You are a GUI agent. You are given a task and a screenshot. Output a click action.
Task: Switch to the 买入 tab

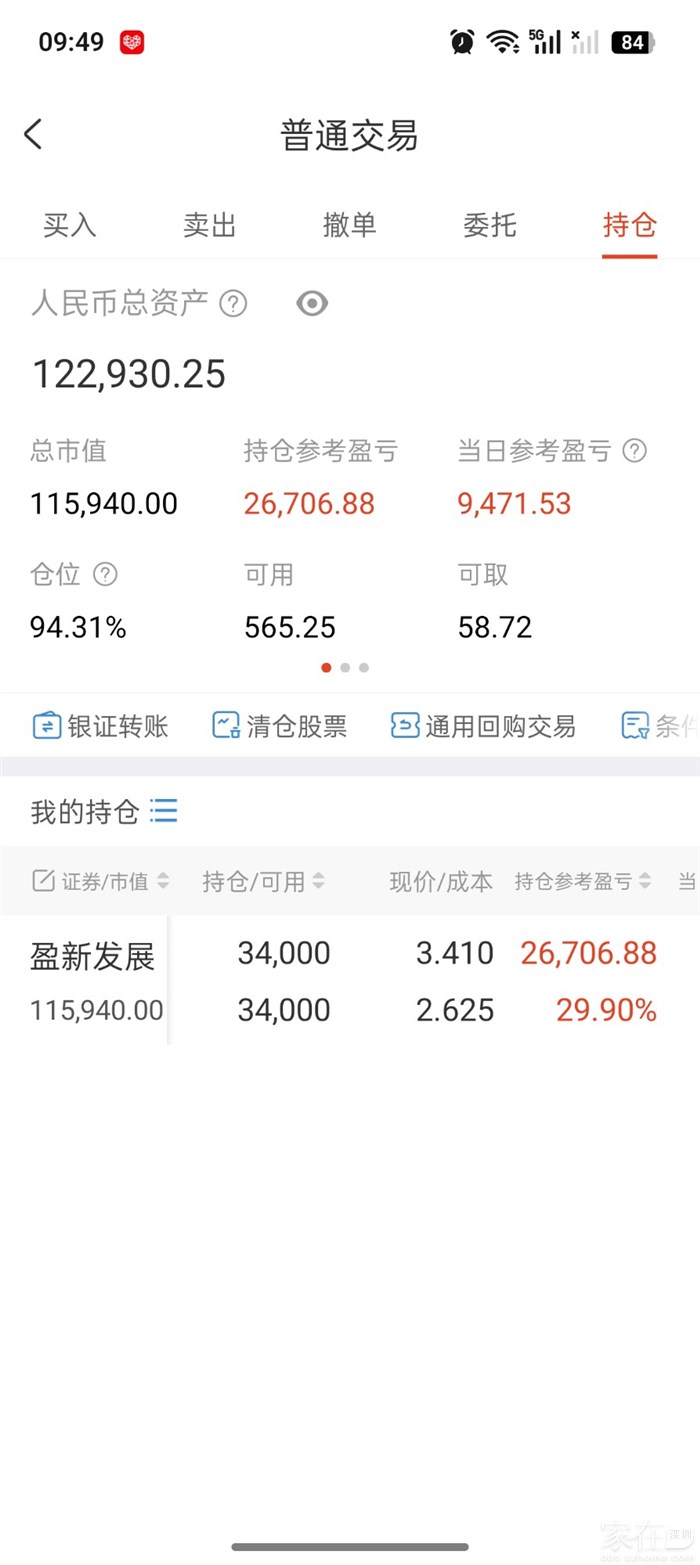click(x=70, y=225)
